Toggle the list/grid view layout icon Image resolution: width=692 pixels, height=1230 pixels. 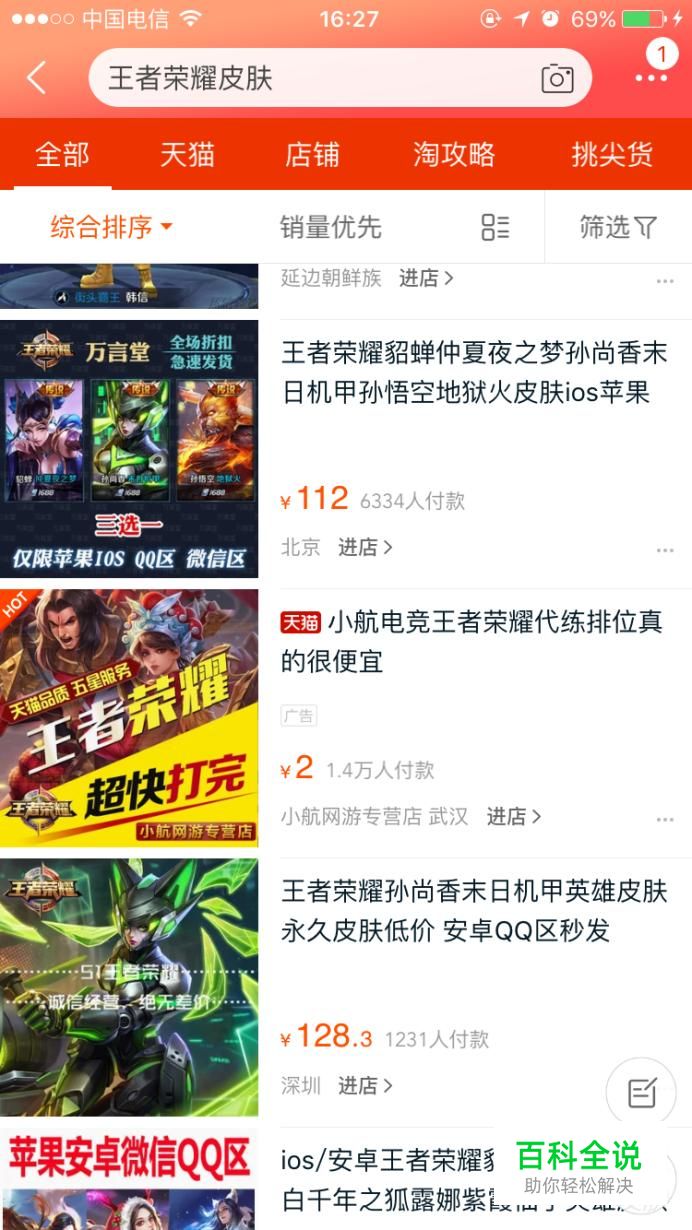(495, 227)
